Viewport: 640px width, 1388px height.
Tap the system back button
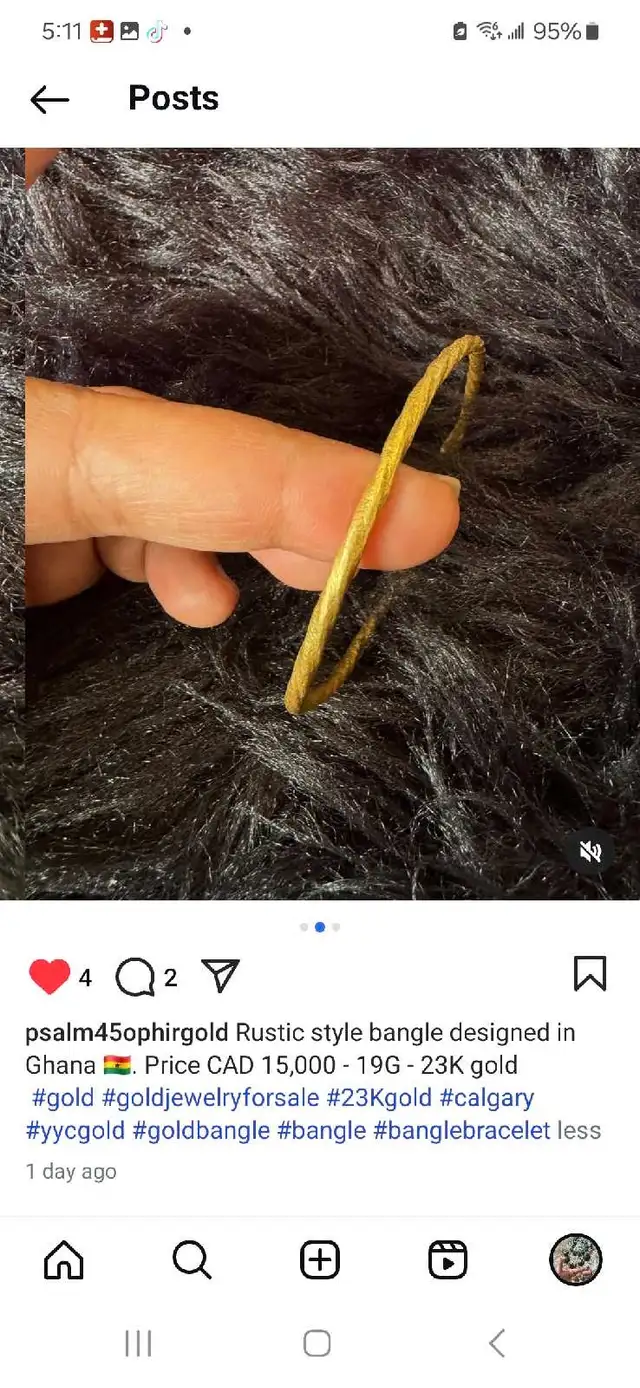[497, 1343]
